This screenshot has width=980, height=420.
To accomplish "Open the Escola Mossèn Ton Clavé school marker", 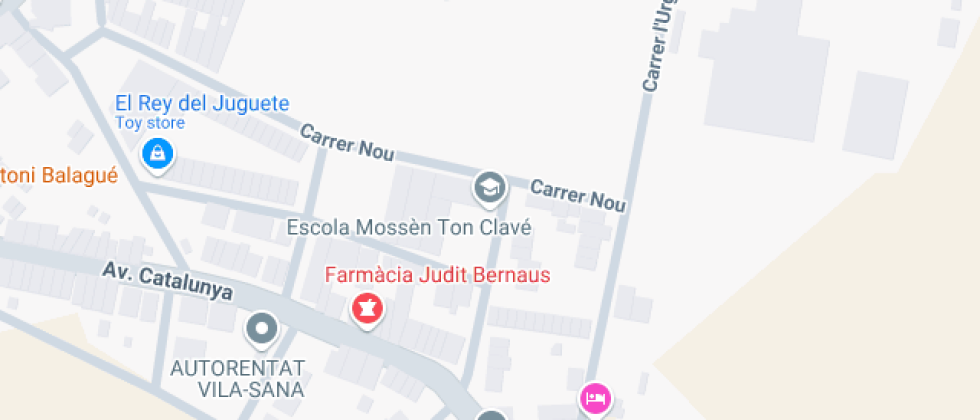I will tap(490, 189).
